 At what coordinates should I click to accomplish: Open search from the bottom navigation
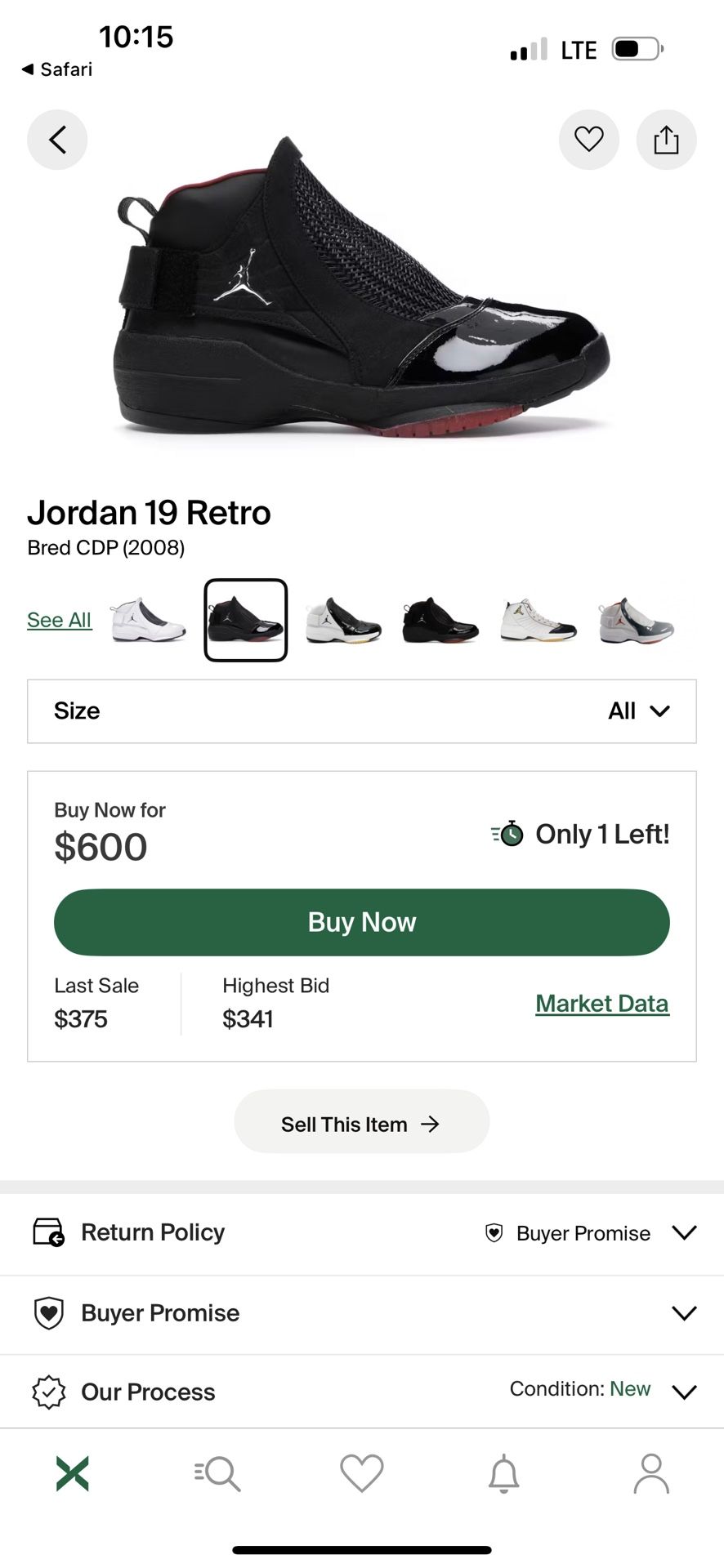click(217, 1475)
